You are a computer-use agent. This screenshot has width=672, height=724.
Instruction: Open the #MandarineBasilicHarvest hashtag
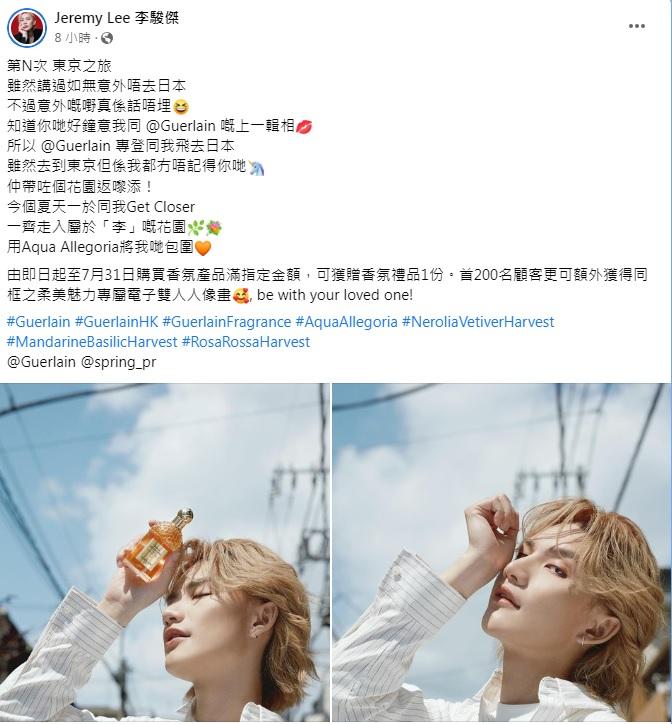pos(93,342)
